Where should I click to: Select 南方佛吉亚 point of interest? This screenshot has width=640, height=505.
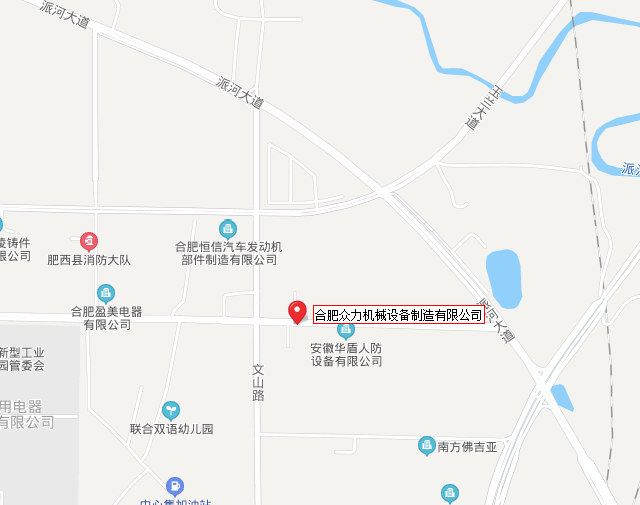[427, 446]
